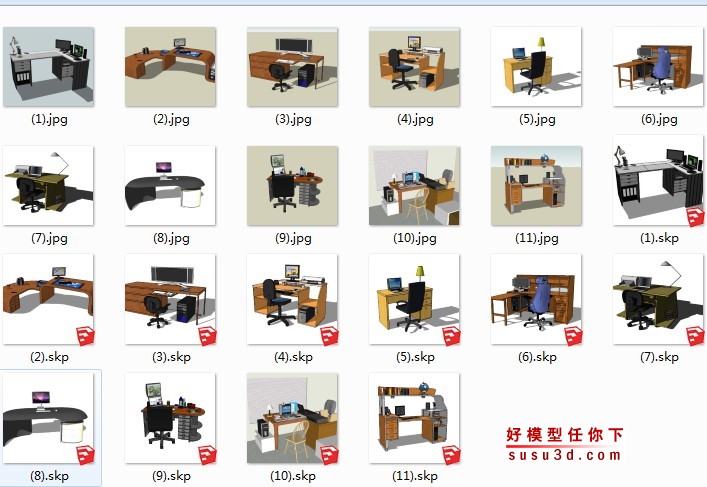Open the (8).jpg black desk image
Image resolution: width=707 pixels, height=487 pixels.
point(170,186)
